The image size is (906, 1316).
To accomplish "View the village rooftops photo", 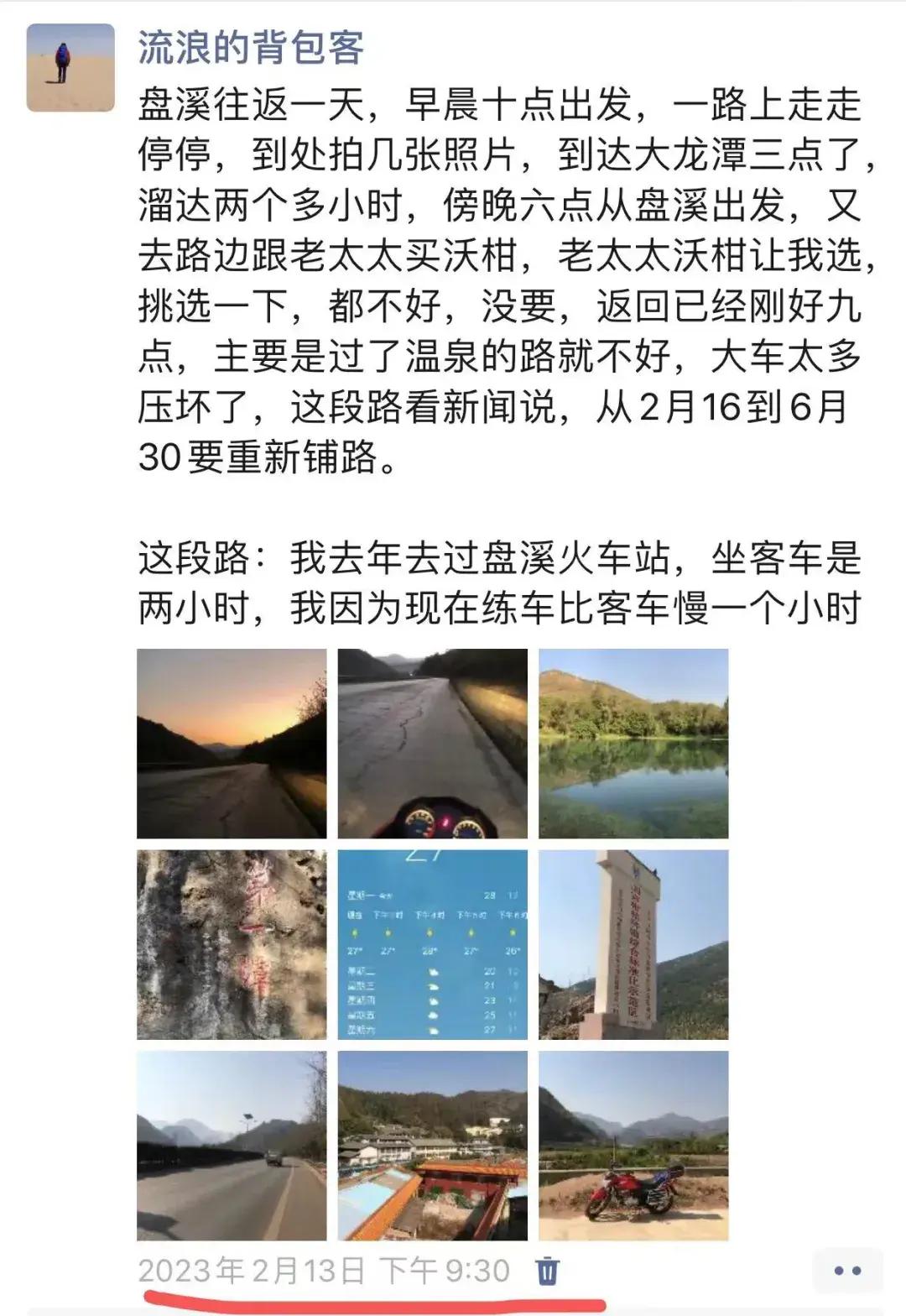I will click(433, 1146).
